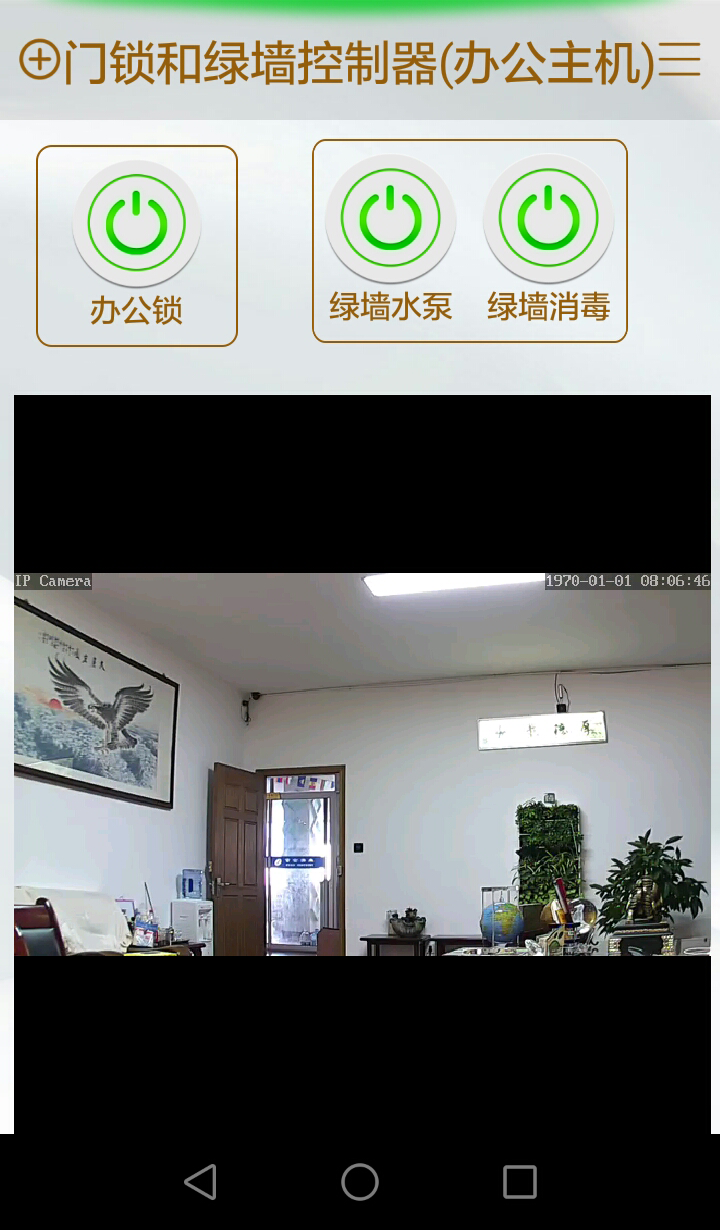Go back with the system back button
The image size is (720, 1230).
[201, 1182]
